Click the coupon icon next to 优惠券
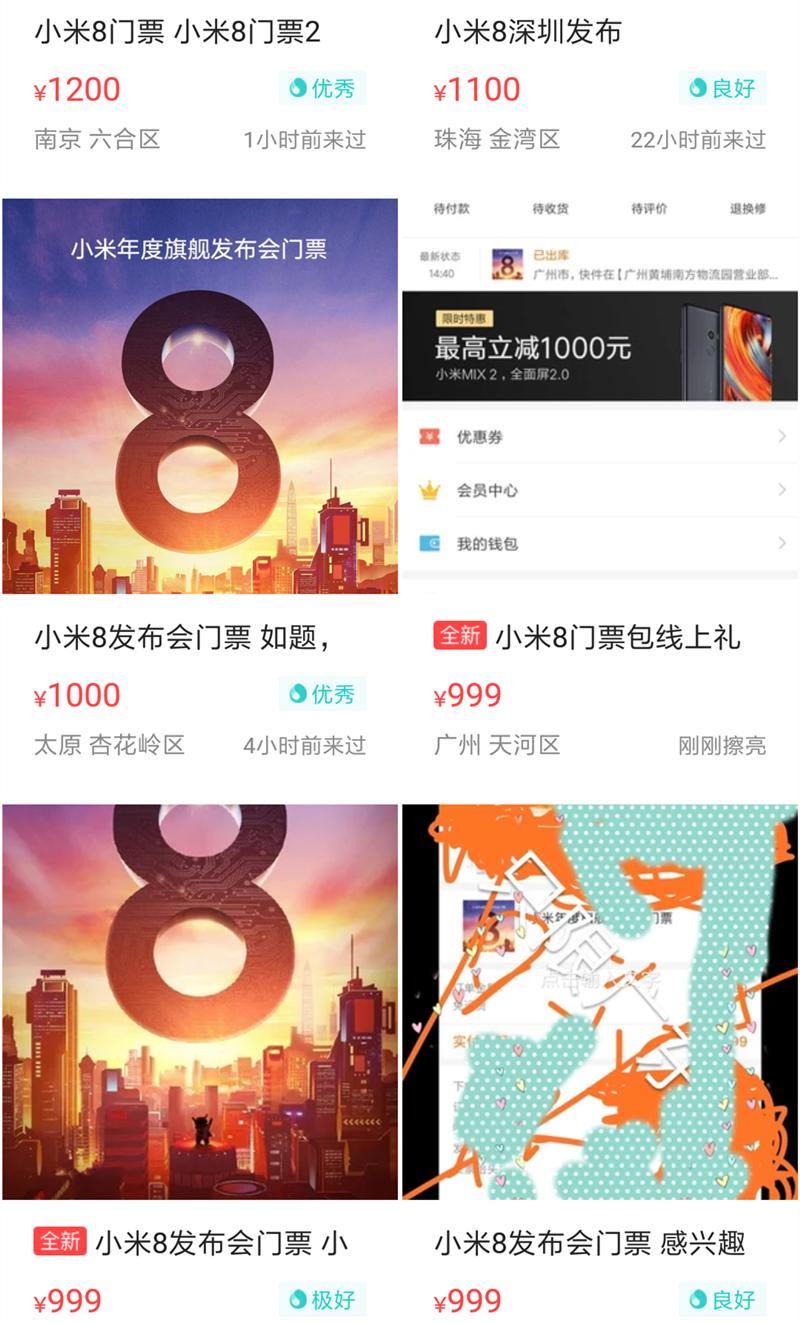The image size is (800, 1325). click(430, 435)
